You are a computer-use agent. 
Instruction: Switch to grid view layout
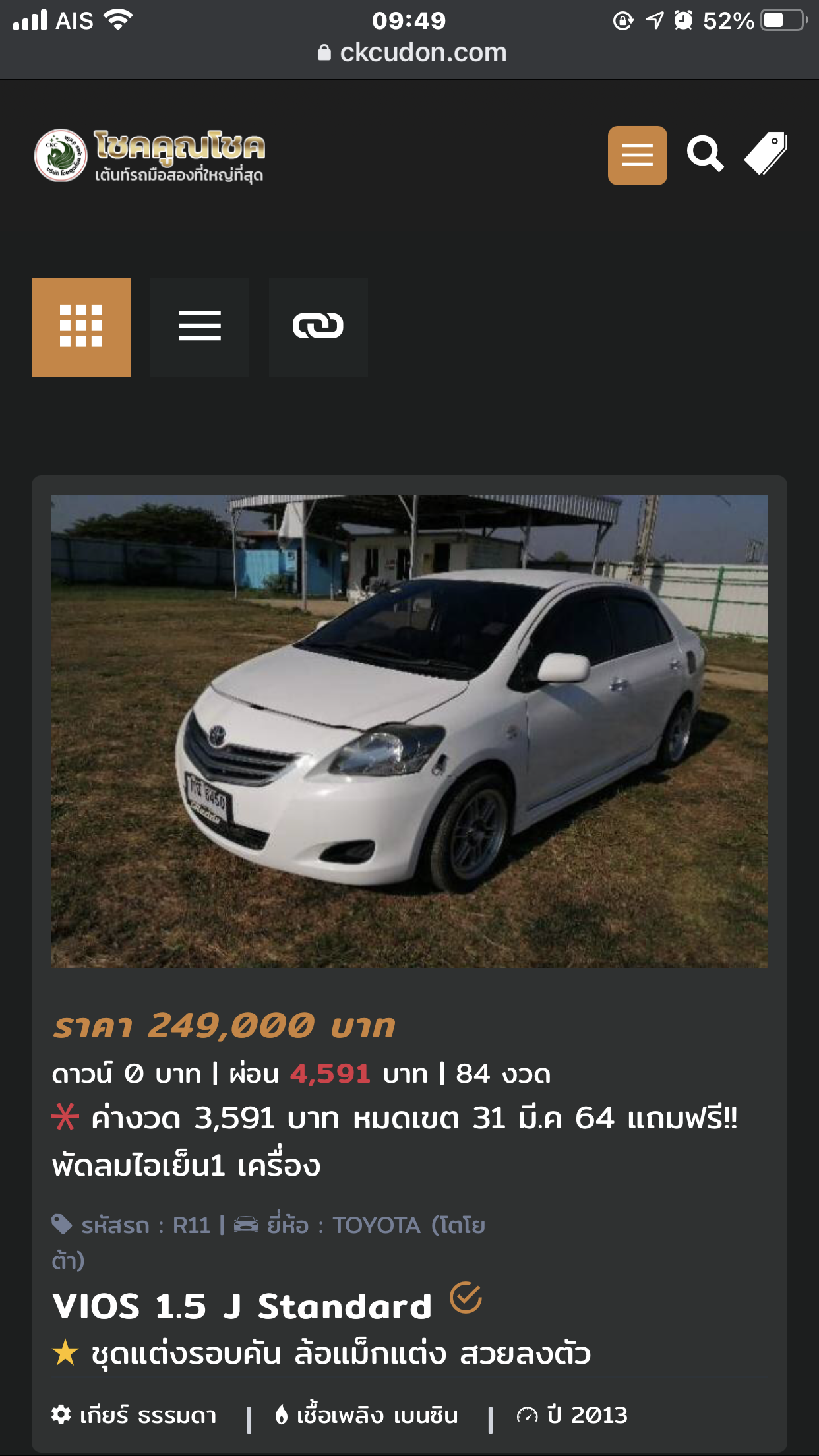[x=81, y=326]
